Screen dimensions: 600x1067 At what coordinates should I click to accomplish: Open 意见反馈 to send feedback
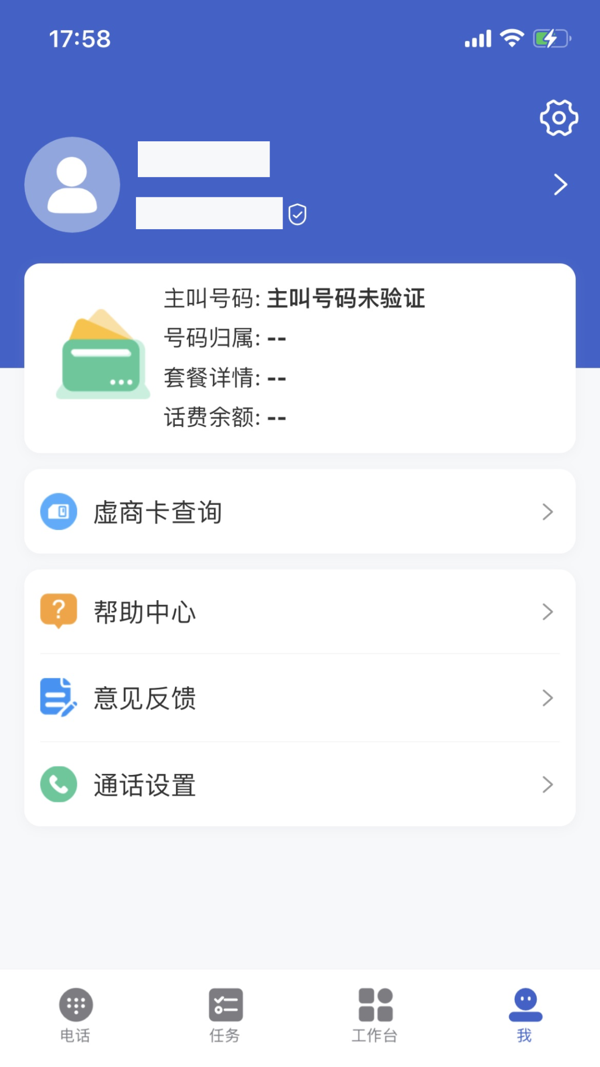tap(300, 698)
